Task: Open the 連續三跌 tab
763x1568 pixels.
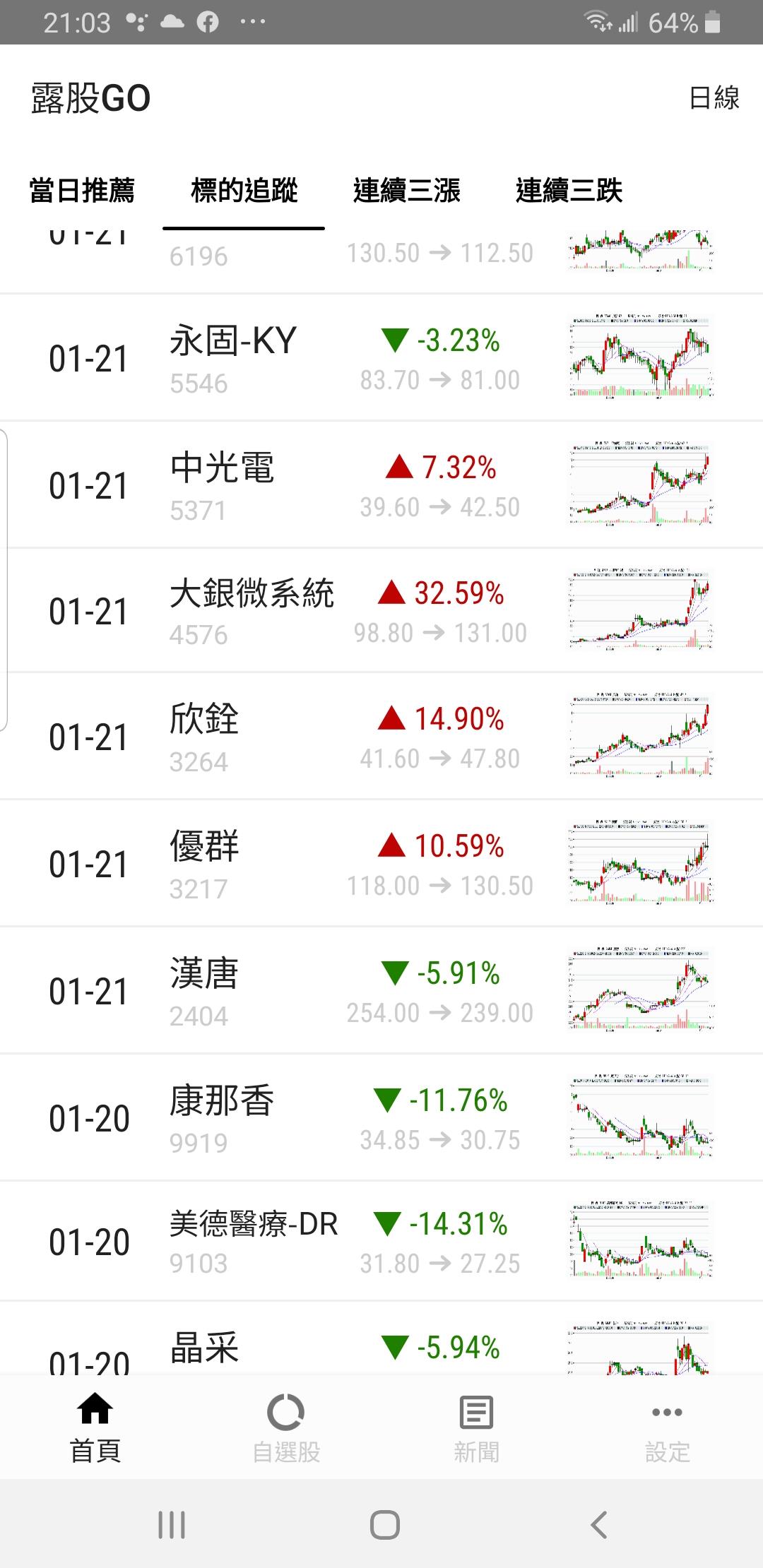Action: (x=569, y=191)
